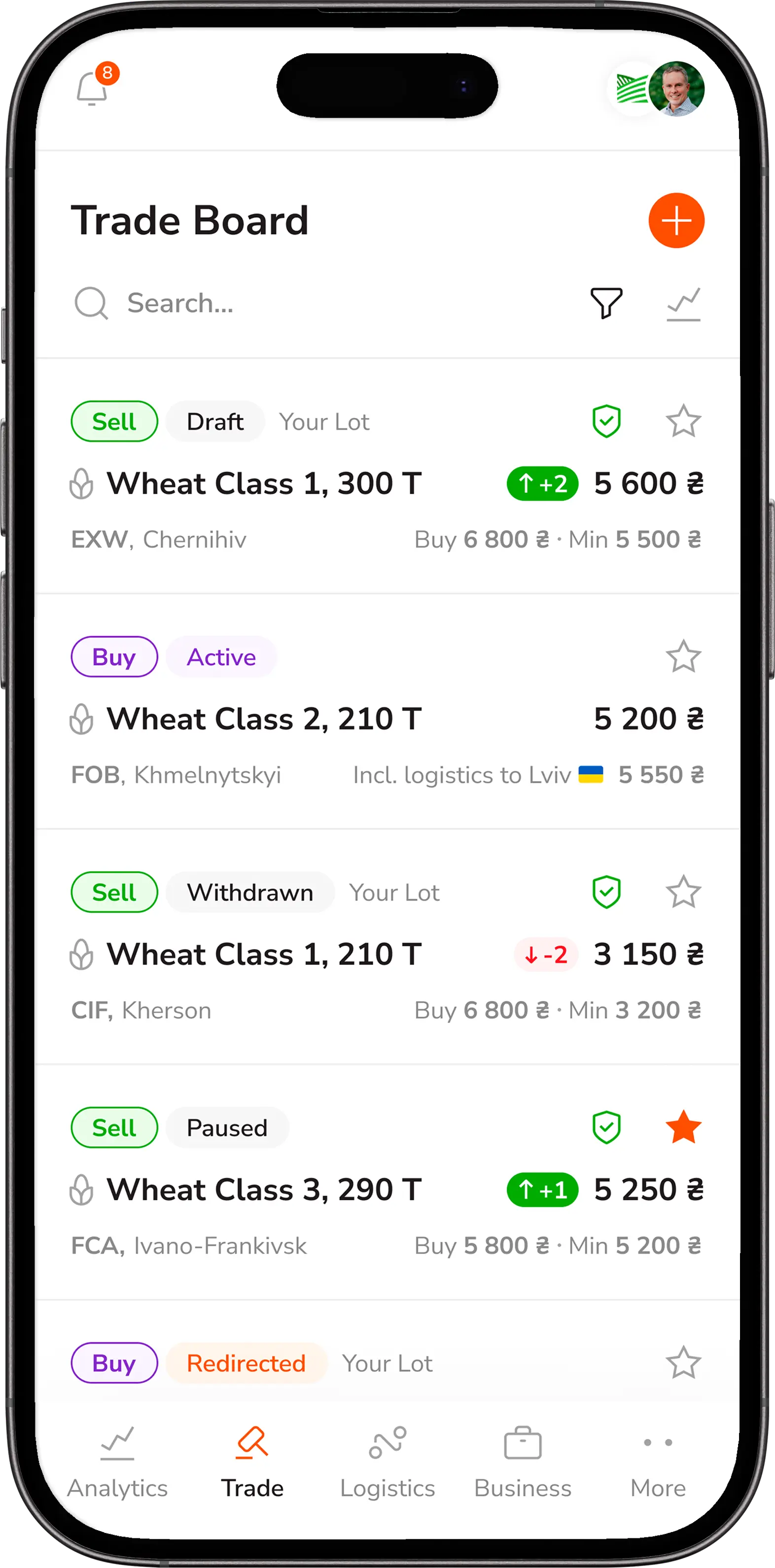Viewport: 775px width, 1568px height.
Task: Click the Ukraine flag on the logistics line
Action: pyautogui.click(x=590, y=774)
